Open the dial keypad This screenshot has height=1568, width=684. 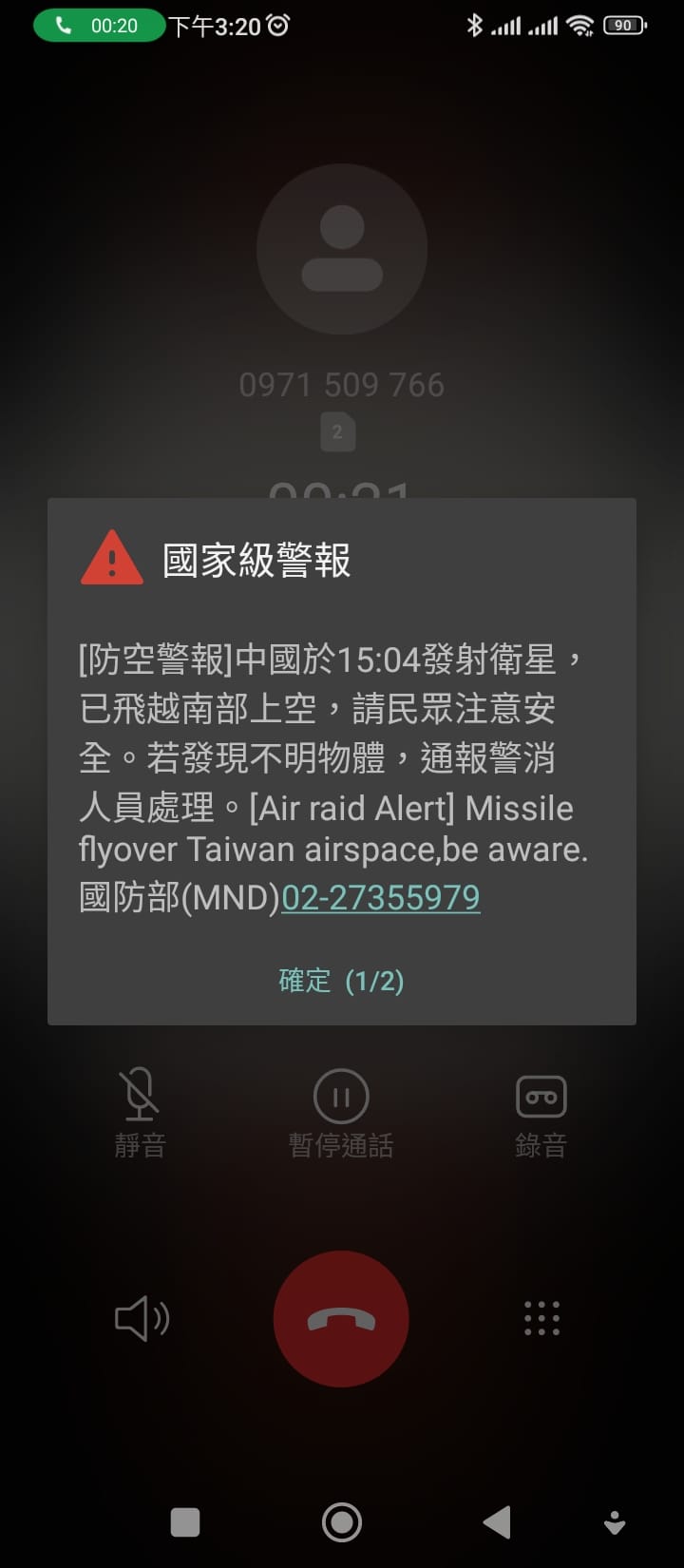(541, 1319)
